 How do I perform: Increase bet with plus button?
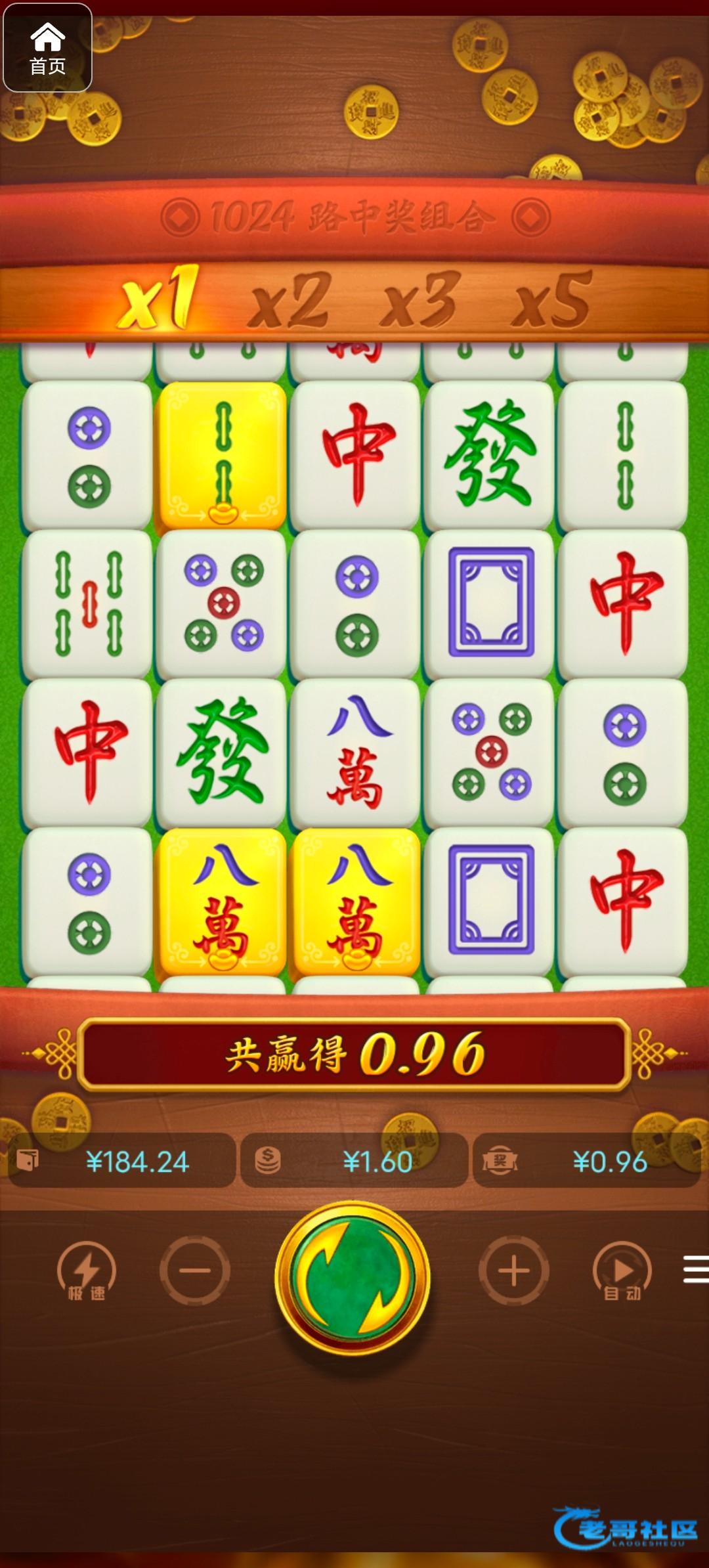pyautogui.click(x=514, y=1271)
